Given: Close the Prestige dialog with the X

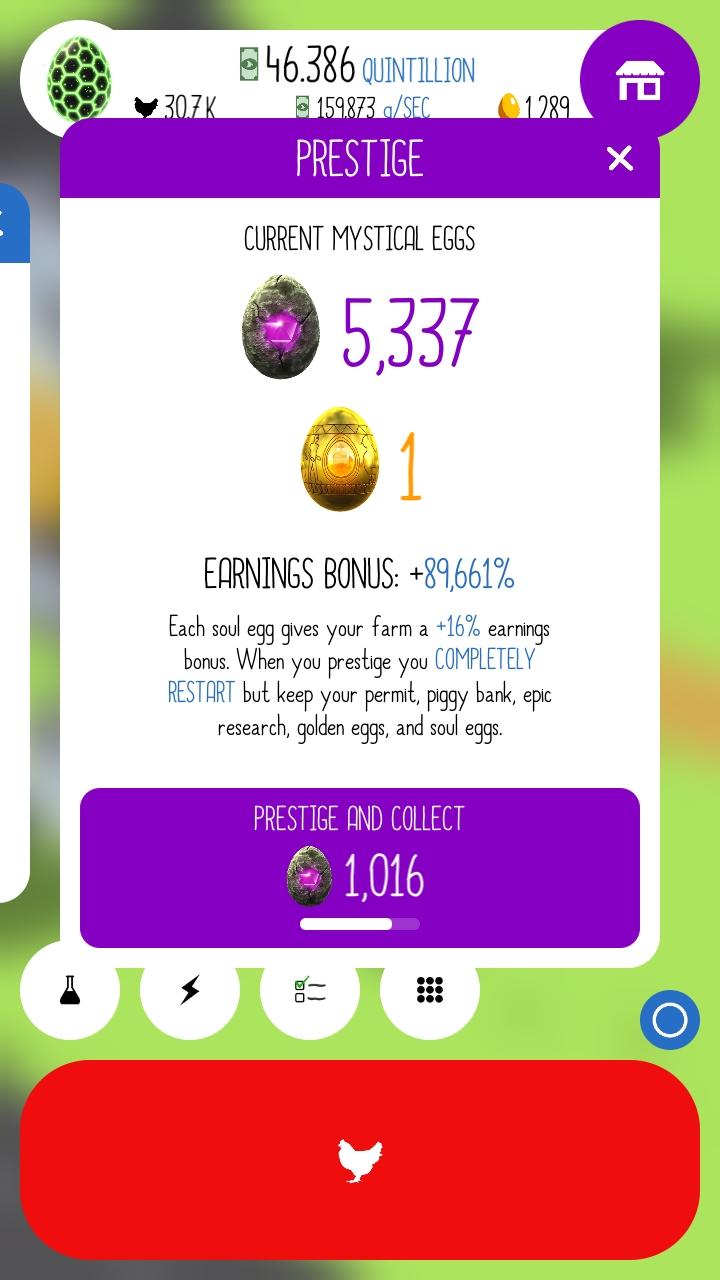Looking at the screenshot, I should [x=619, y=158].
